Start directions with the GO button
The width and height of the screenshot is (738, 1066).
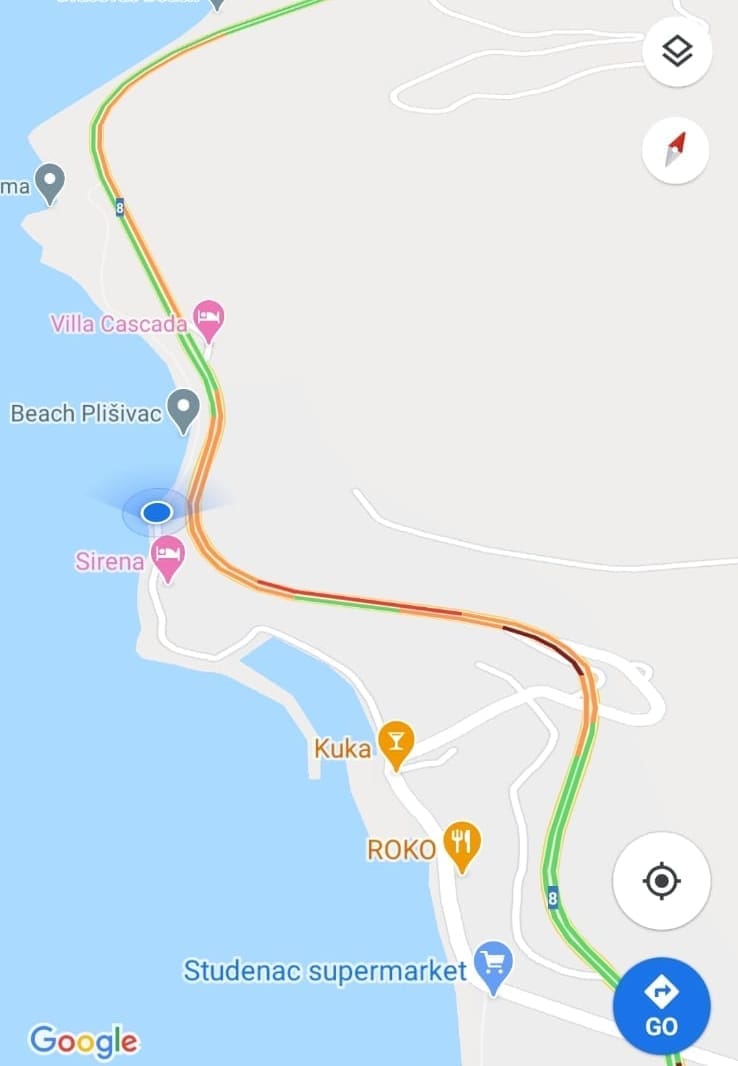click(x=661, y=1007)
